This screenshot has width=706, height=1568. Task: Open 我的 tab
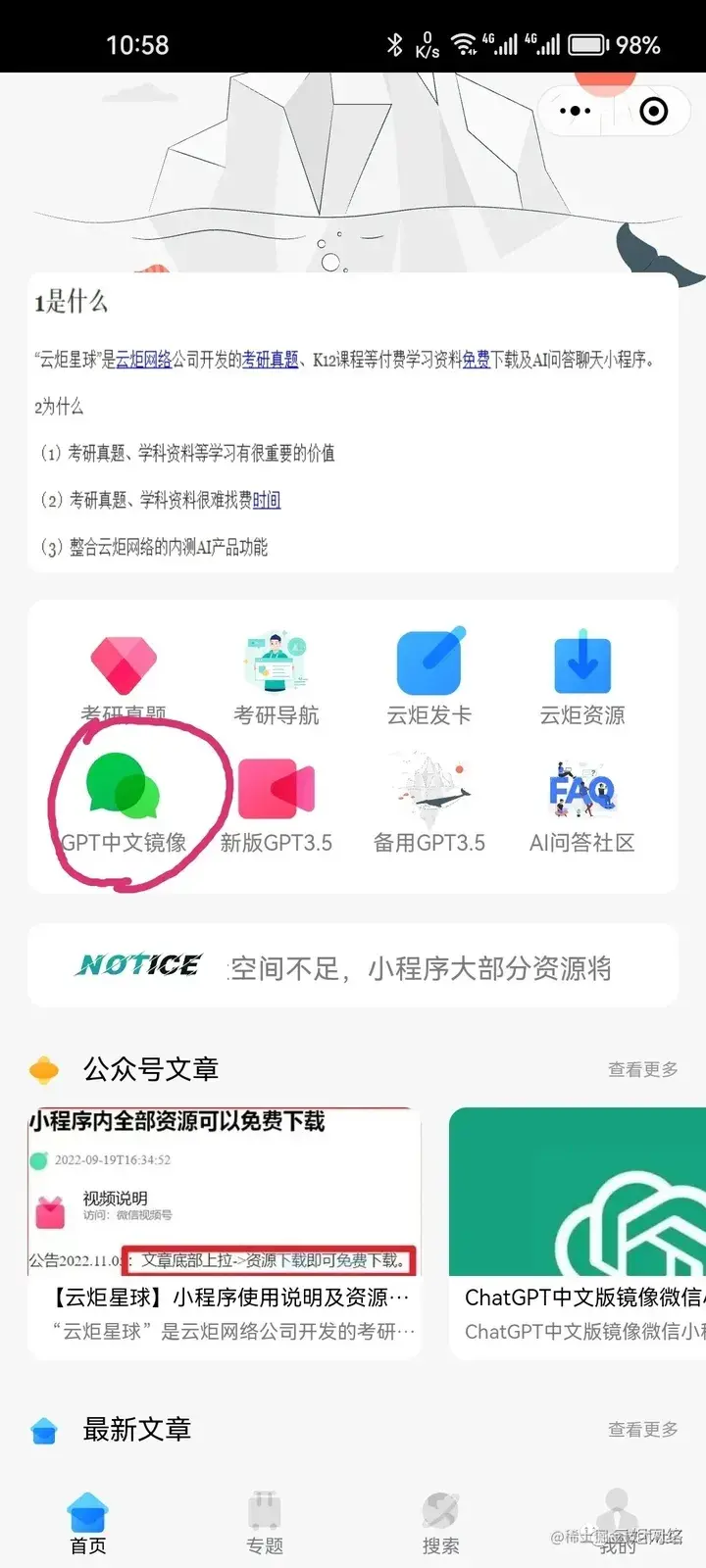click(x=617, y=1524)
